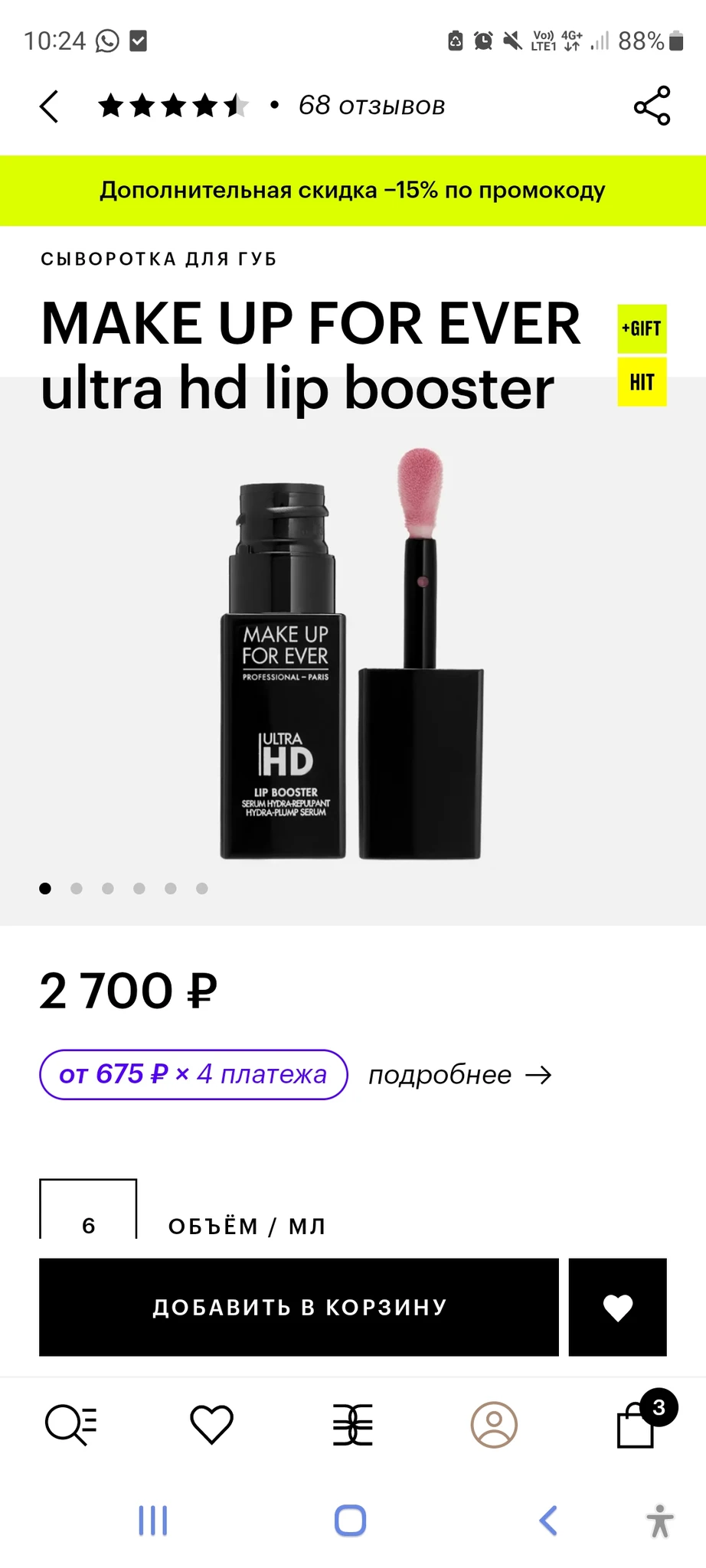Open the store home logo tab
The width and height of the screenshot is (706, 1568).
click(353, 1425)
